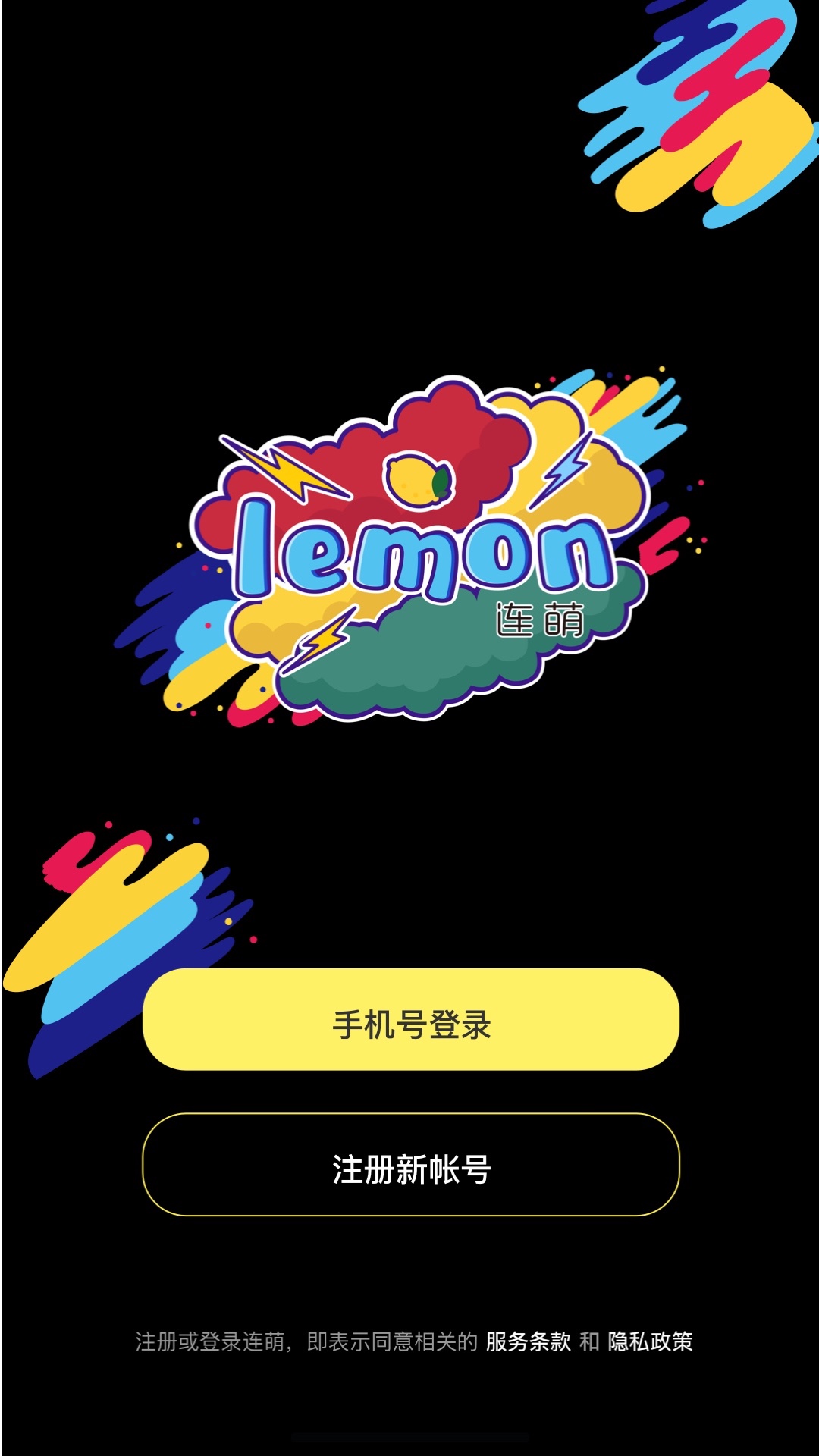Open the 隐私政策 link
The height and width of the screenshot is (1456, 819).
(x=650, y=1341)
